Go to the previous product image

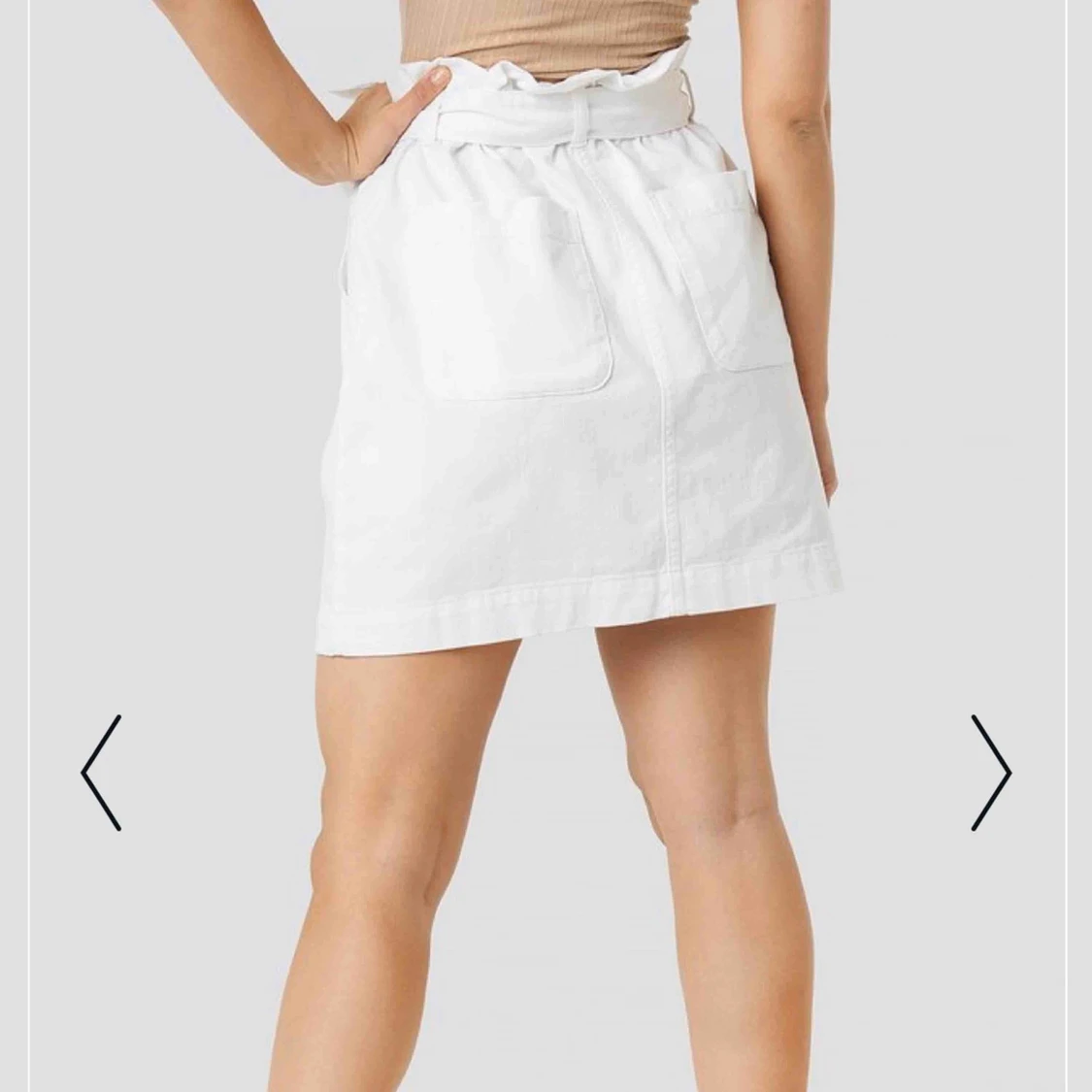point(101,773)
